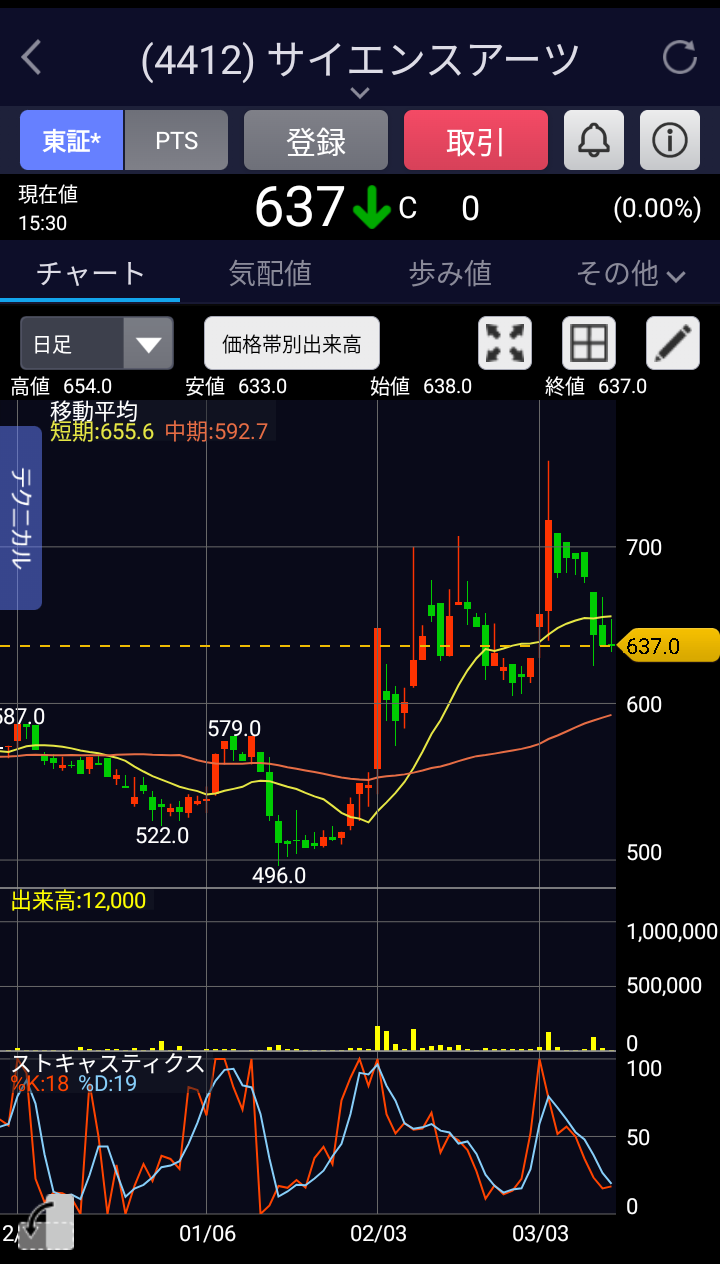Switch to the PTS market
The height and width of the screenshot is (1264, 720).
177,141
